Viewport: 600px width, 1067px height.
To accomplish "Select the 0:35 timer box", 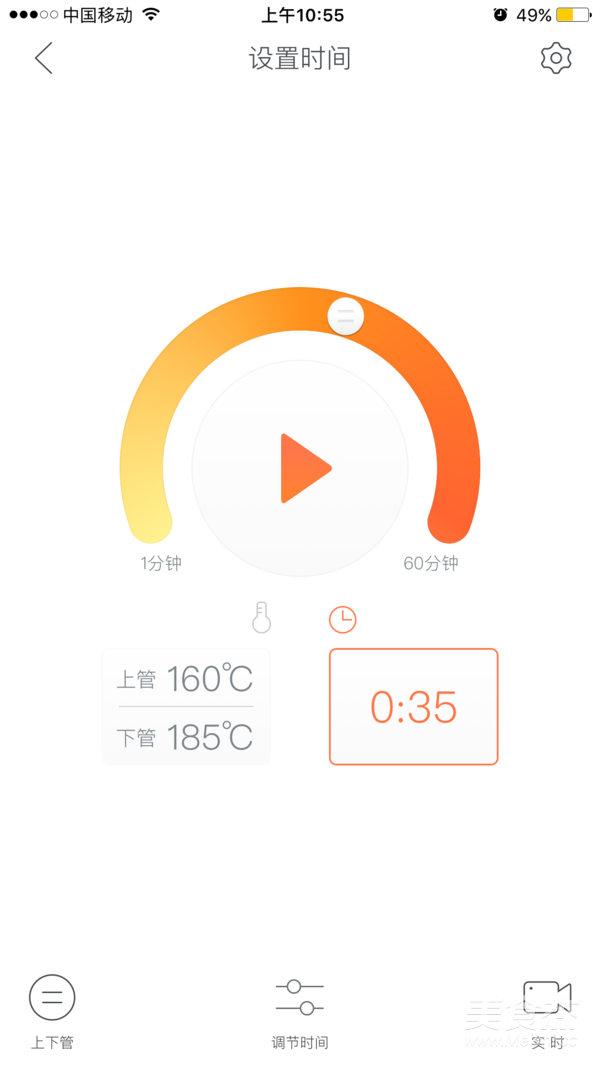I will tap(413, 707).
